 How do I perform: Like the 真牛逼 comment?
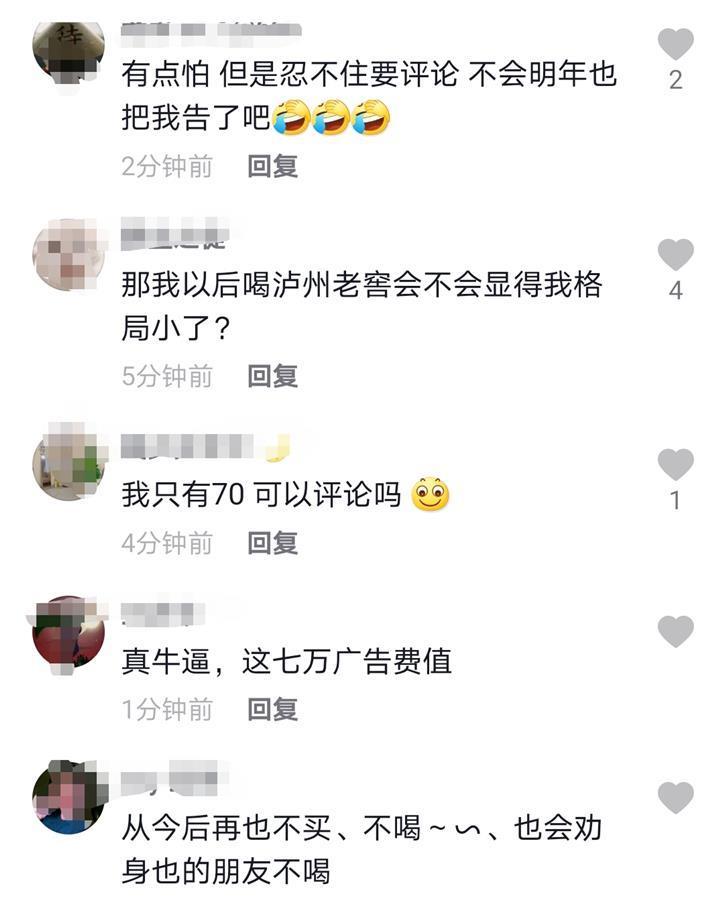(x=676, y=631)
